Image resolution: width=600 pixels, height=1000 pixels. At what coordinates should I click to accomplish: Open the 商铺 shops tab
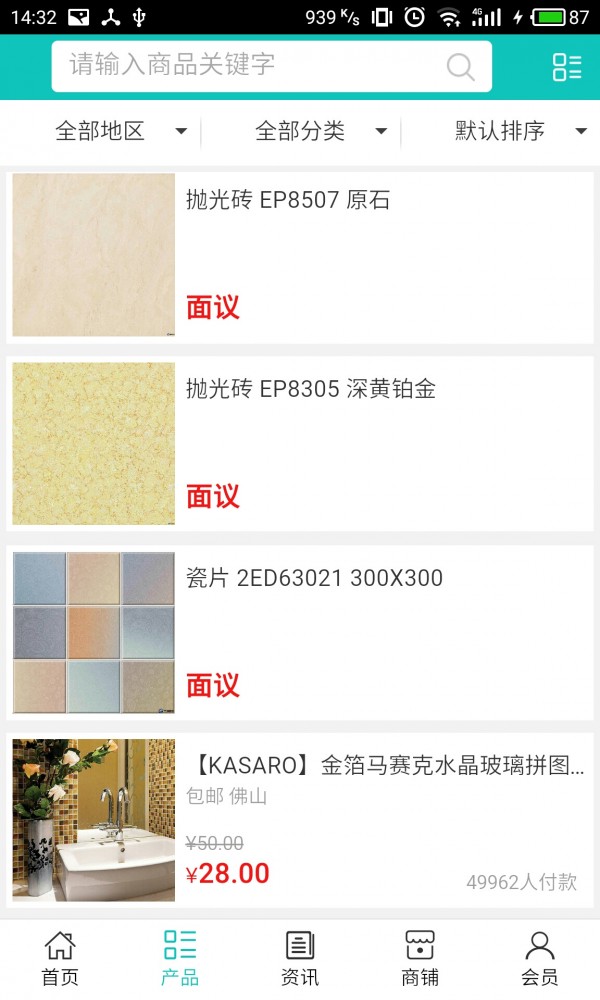point(420,958)
